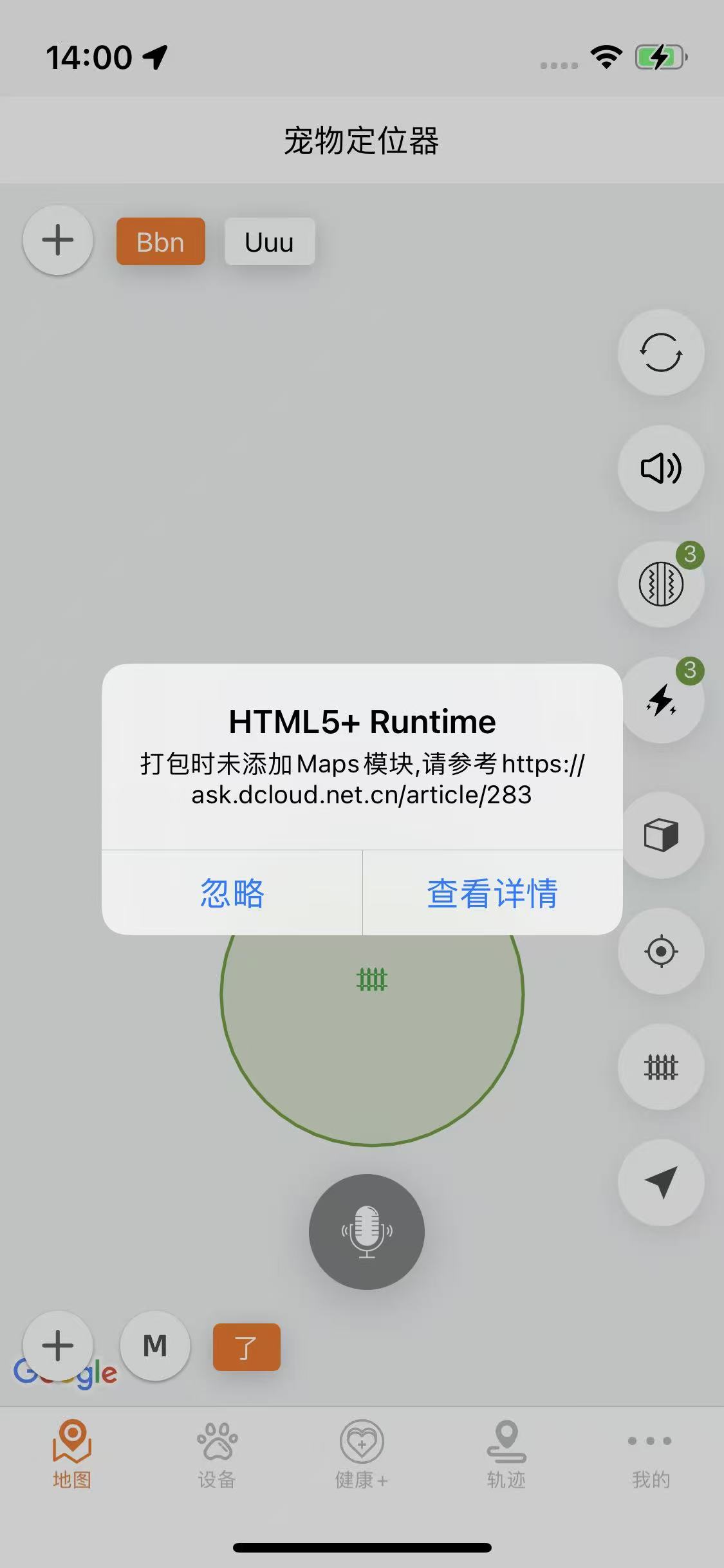Select the Uuu device chip
This screenshot has height=1568, width=724.
[x=269, y=242]
